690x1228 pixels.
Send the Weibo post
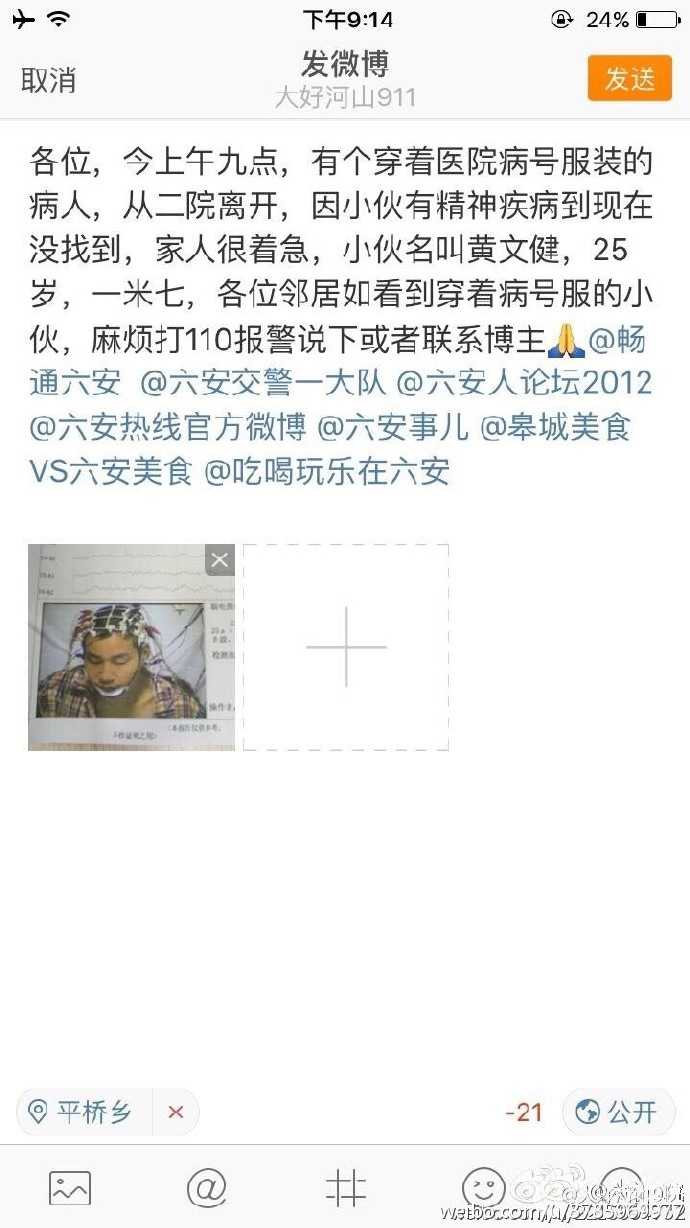pyautogui.click(x=629, y=78)
